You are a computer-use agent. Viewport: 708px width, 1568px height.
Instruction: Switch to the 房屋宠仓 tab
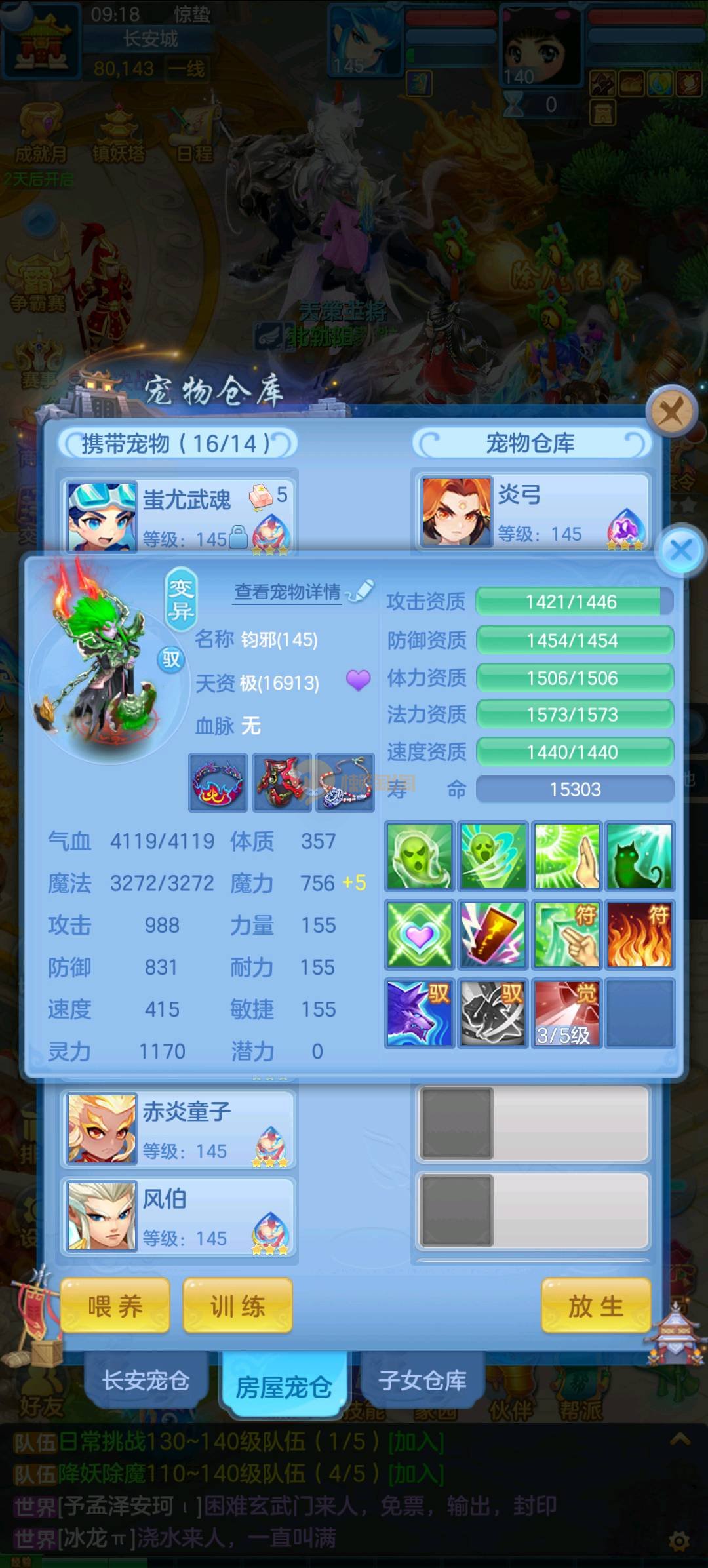(x=283, y=1386)
